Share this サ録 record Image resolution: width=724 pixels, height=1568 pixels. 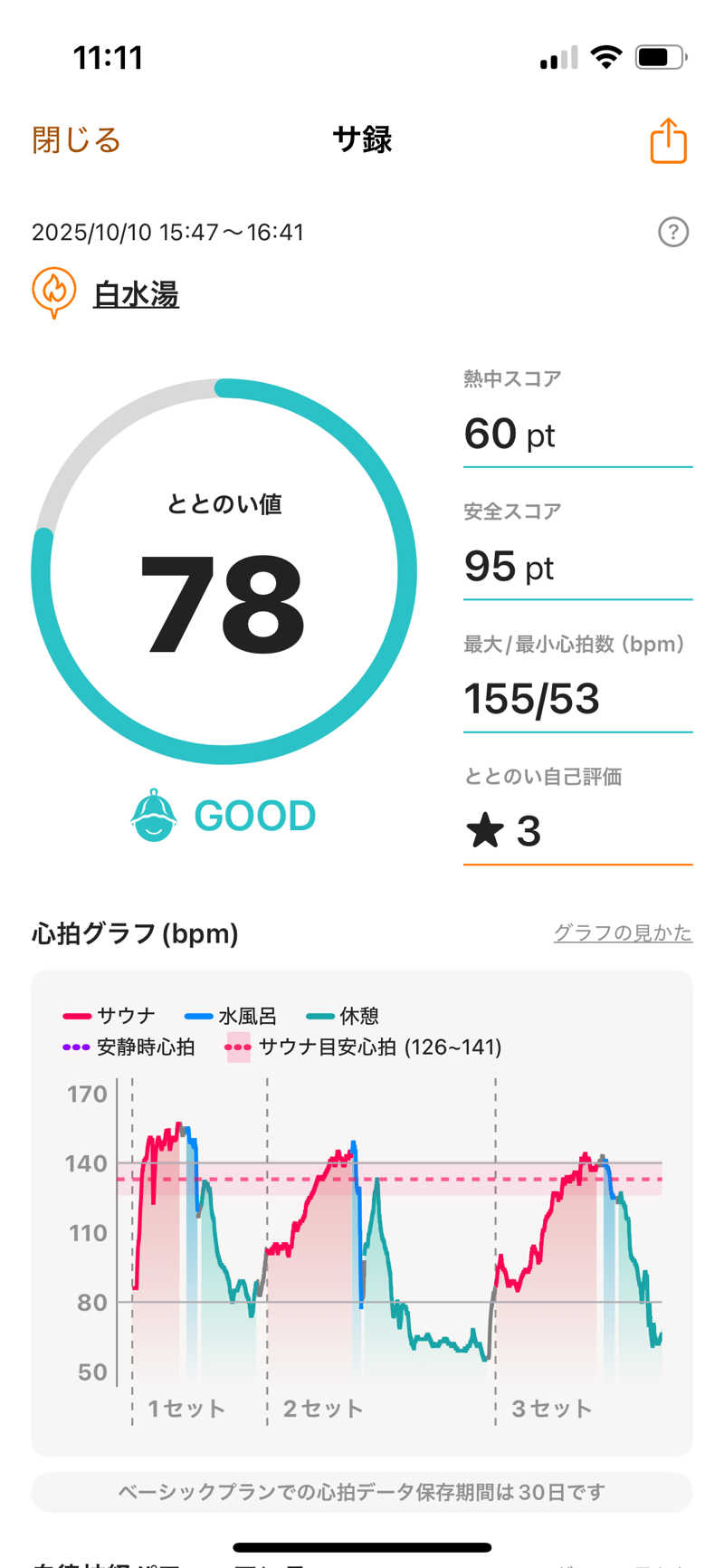coord(669,141)
